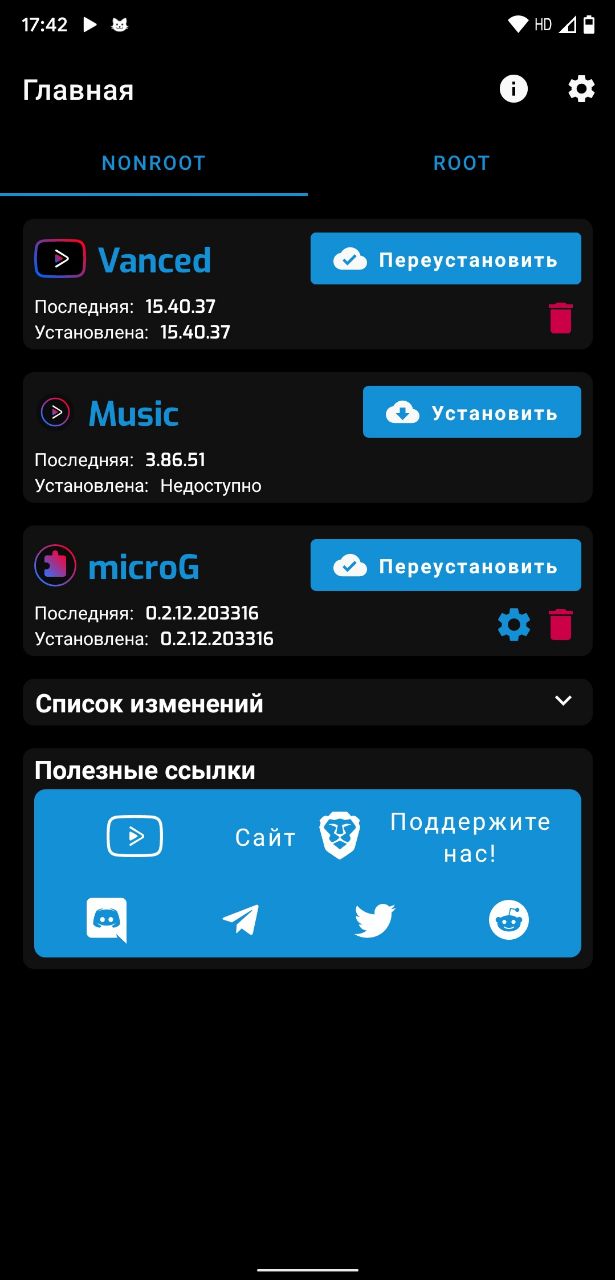Expand the Список изменений section

click(308, 703)
